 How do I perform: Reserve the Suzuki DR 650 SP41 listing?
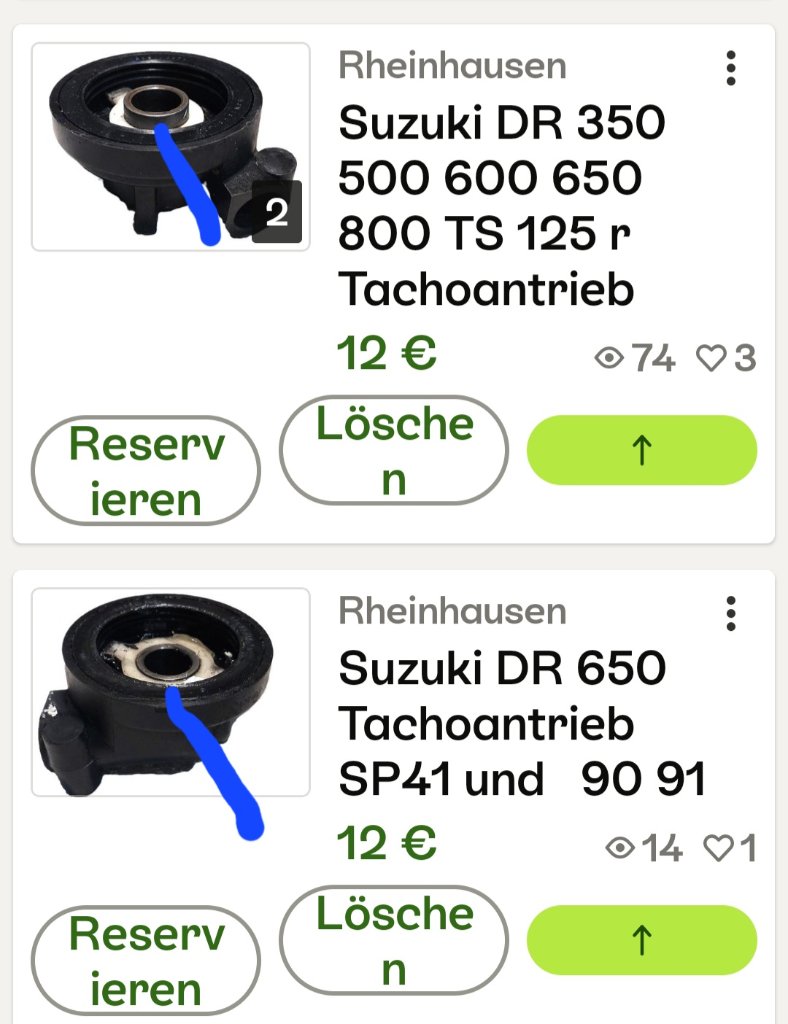coord(146,961)
